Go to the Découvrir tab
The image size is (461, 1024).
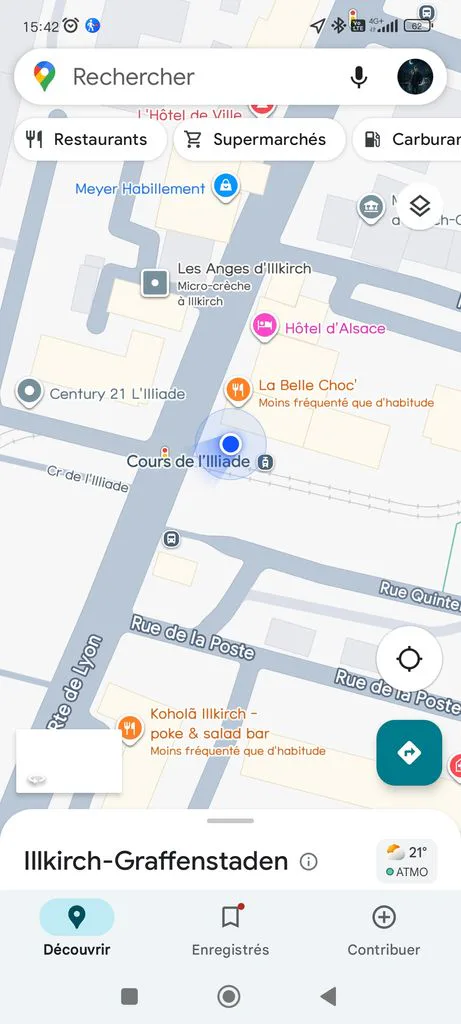[x=76, y=929]
